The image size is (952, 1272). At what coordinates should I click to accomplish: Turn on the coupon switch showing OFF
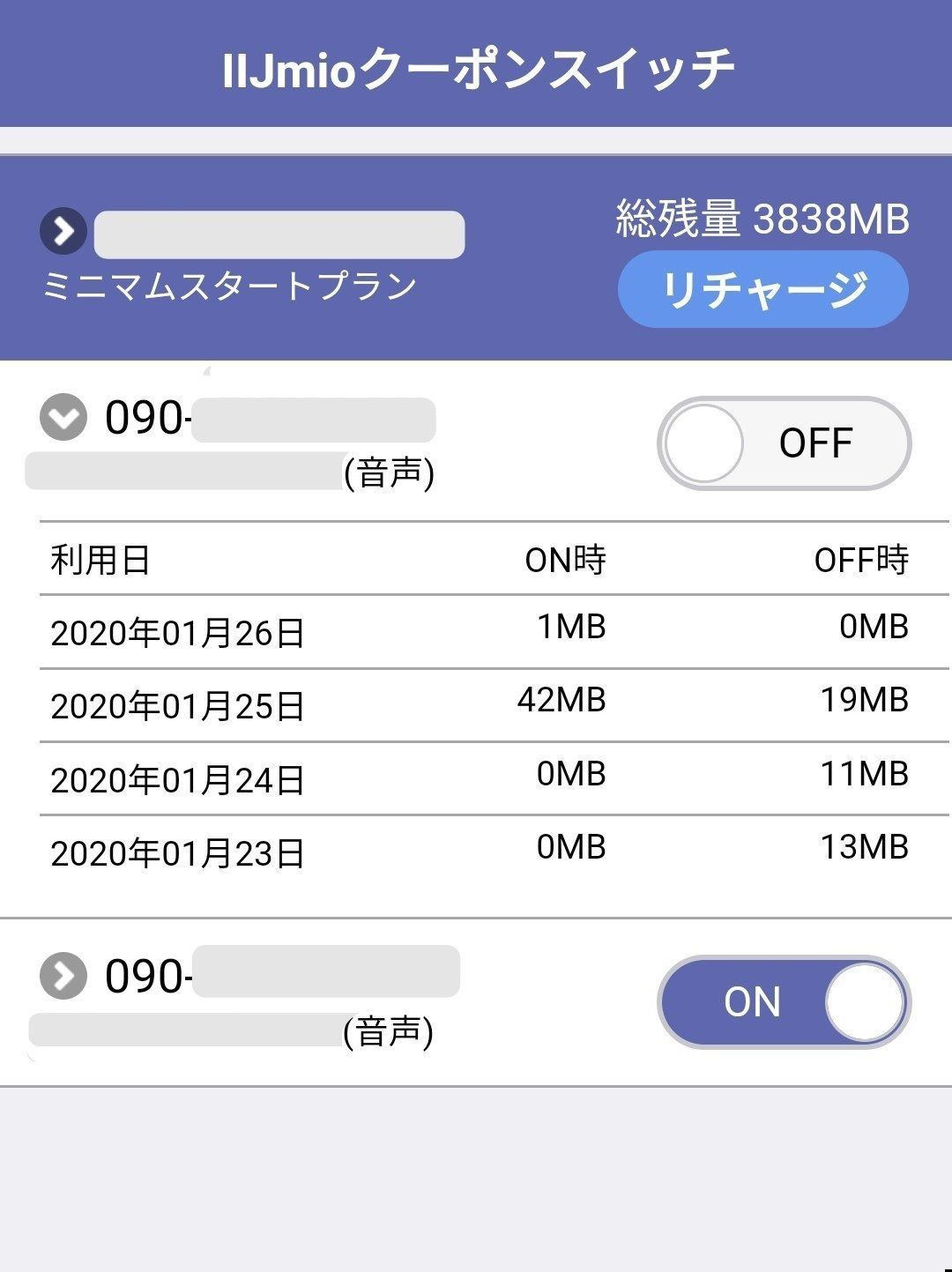tap(784, 443)
